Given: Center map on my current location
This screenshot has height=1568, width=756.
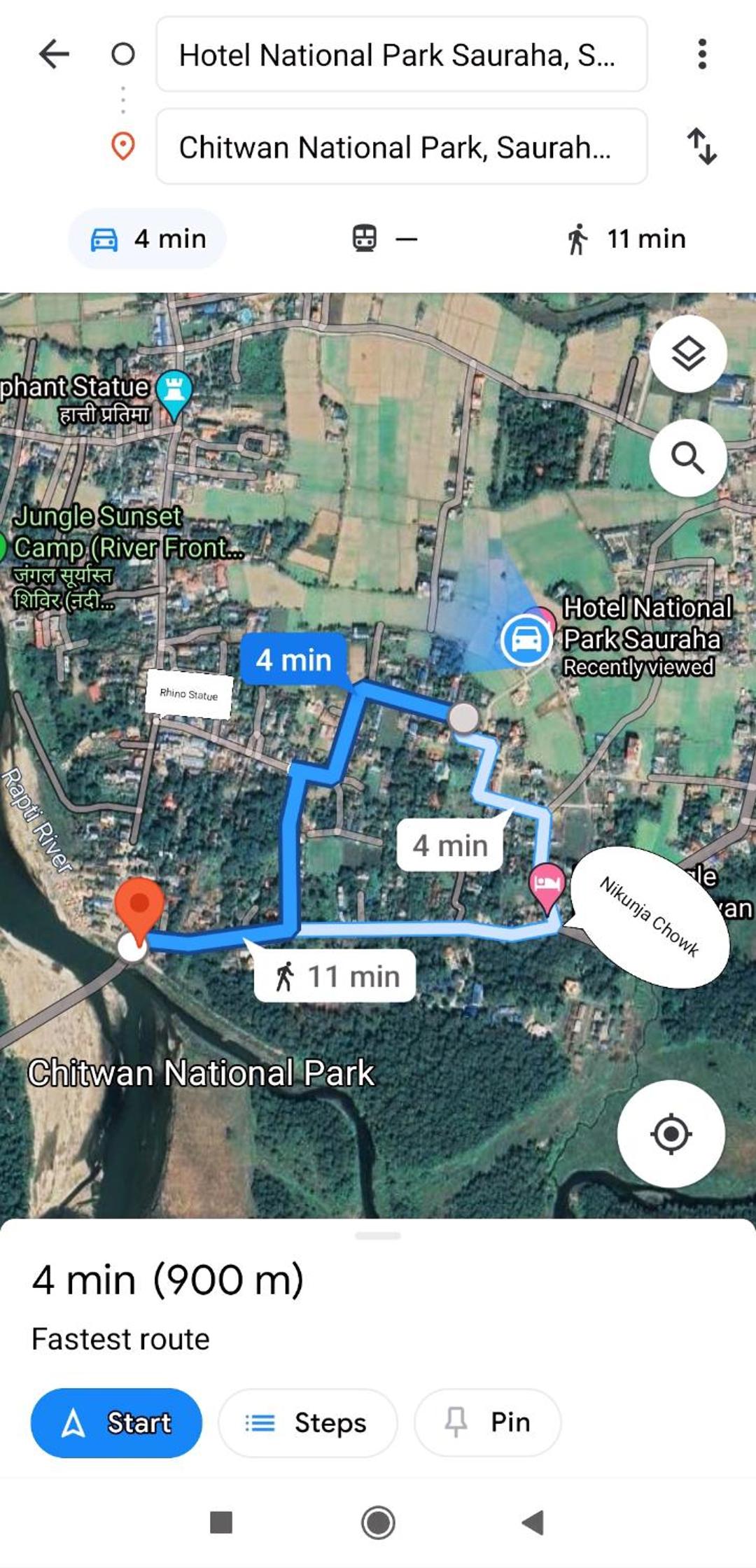Looking at the screenshot, I should (x=671, y=1133).
